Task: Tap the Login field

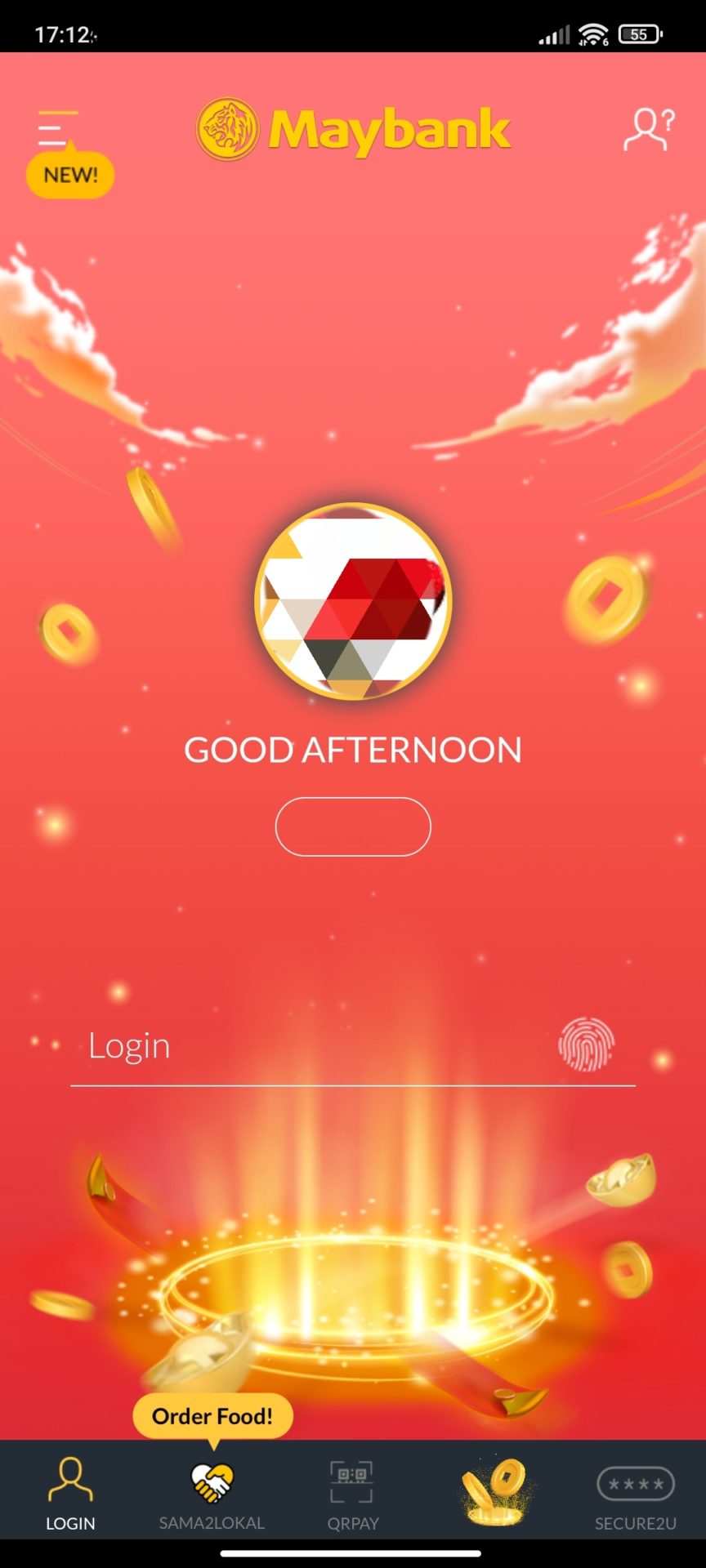Action: point(311,1046)
